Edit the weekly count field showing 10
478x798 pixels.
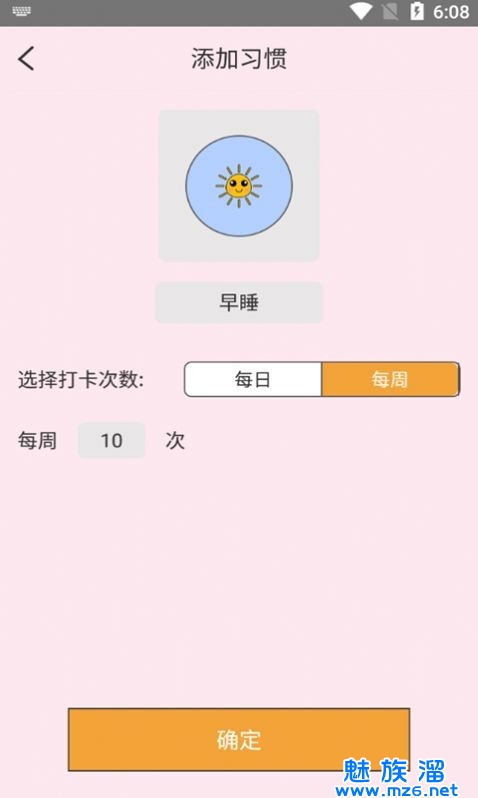tap(111, 440)
